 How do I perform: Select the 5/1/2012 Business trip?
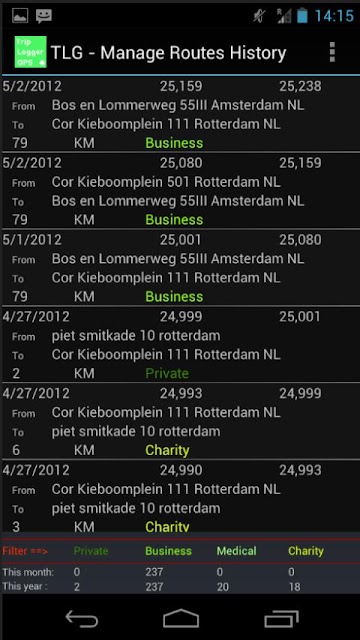tap(180, 267)
